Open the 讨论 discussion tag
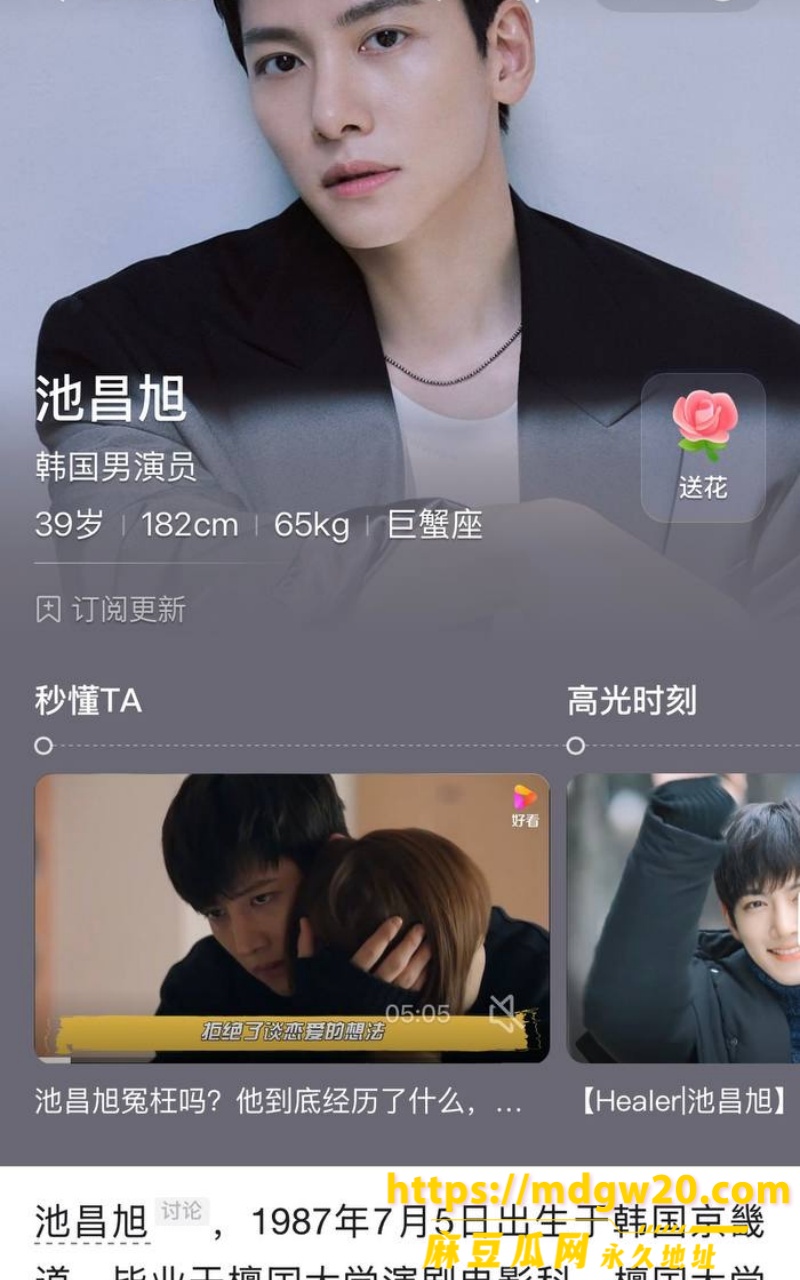 point(181,1211)
